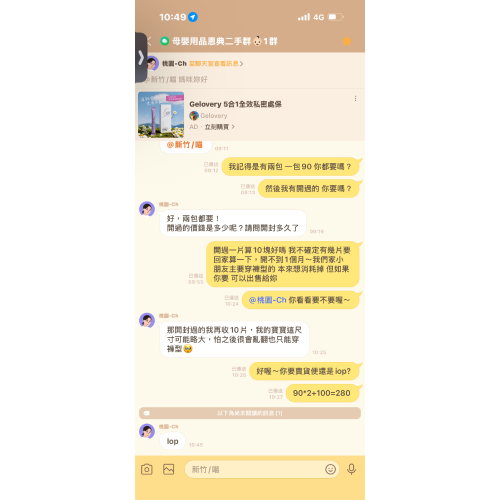Open the photo gallery picker
Screen dimensions: 500x500
(169, 469)
